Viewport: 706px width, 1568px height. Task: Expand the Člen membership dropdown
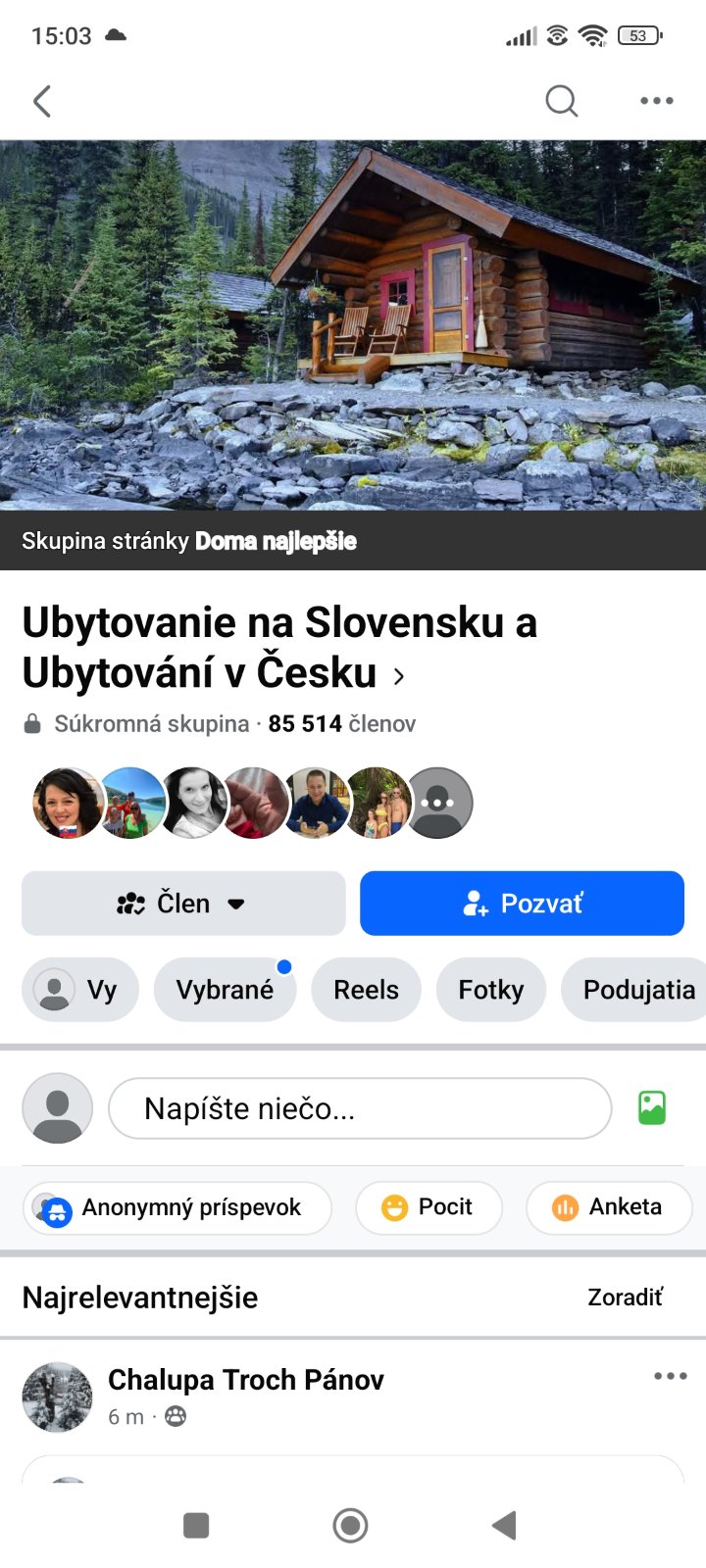(x=183, y=903)
